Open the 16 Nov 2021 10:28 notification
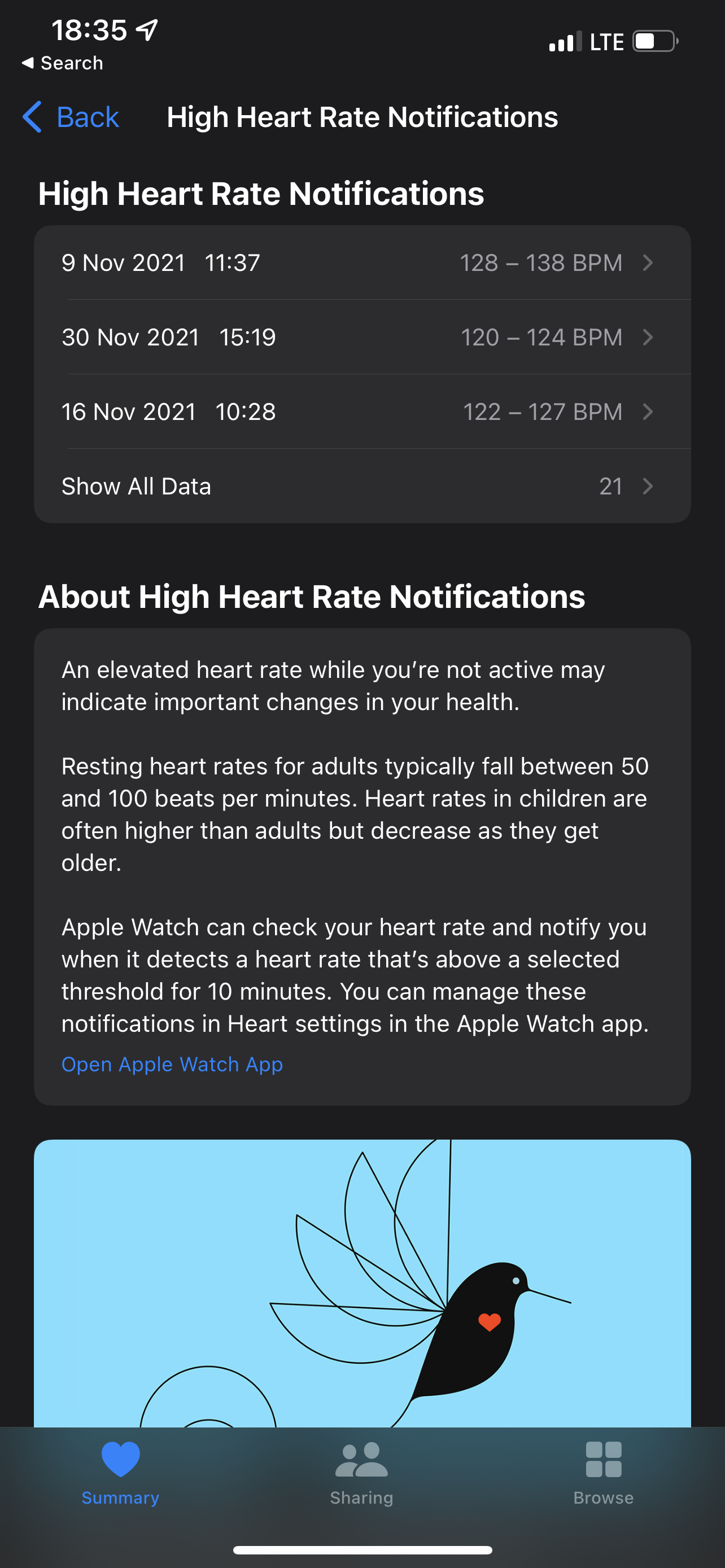 [x=362, y=411]
